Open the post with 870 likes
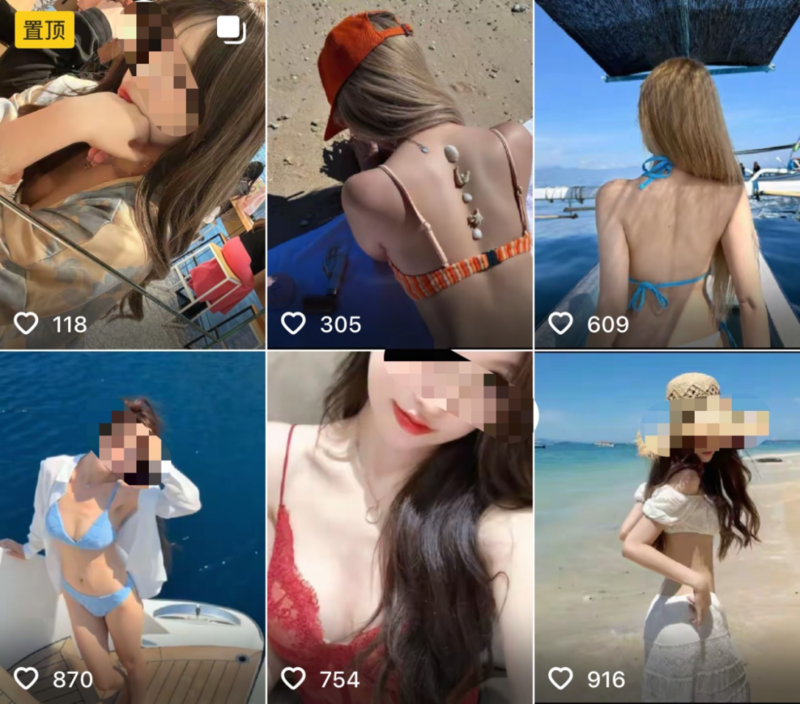This screenshot has height=704, width=800. (132, 527)
